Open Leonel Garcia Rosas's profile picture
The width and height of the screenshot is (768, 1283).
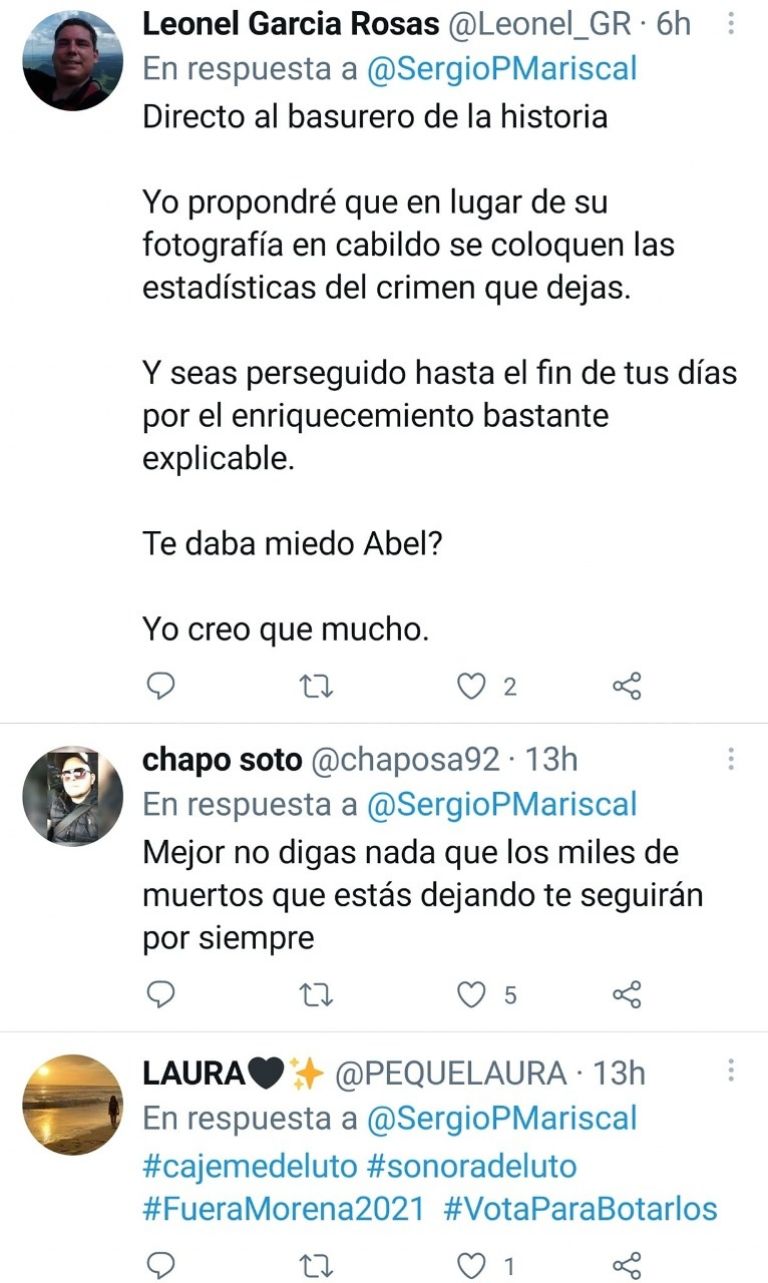coord(72,60)
